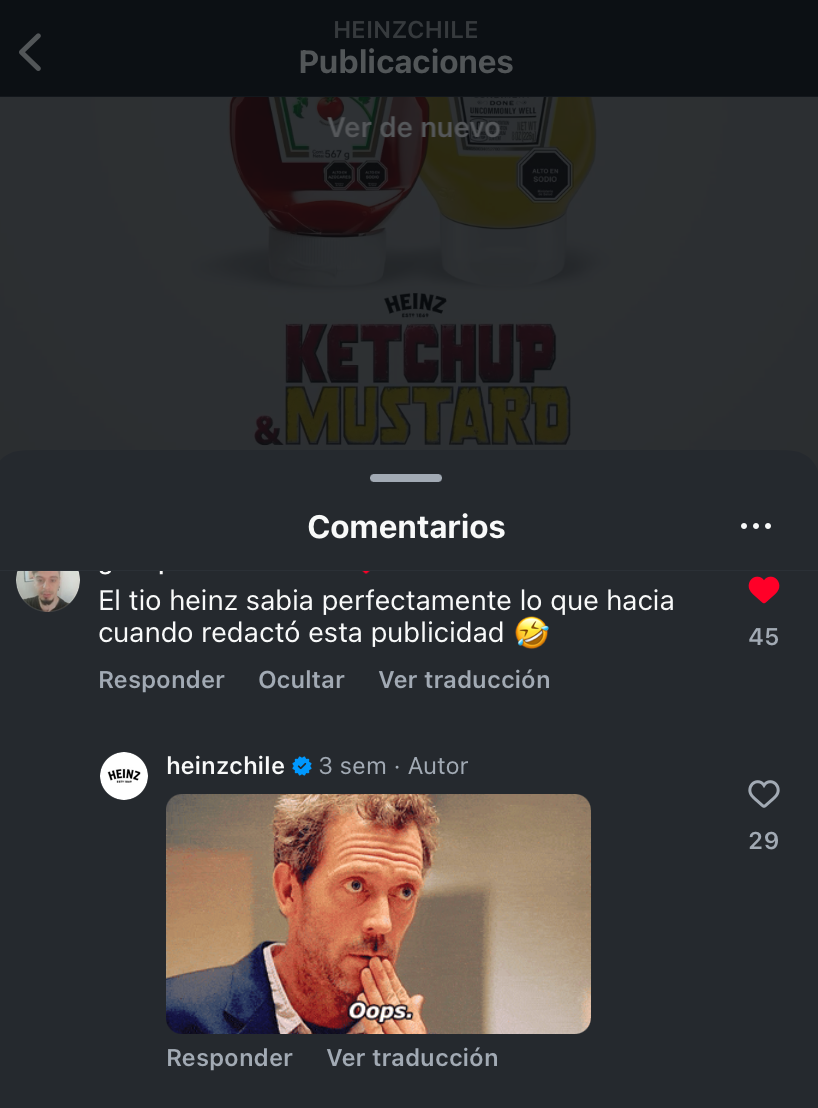Like the heinzchile reply
Viewport: 818px width, 1108px height.
pos(763,795)
